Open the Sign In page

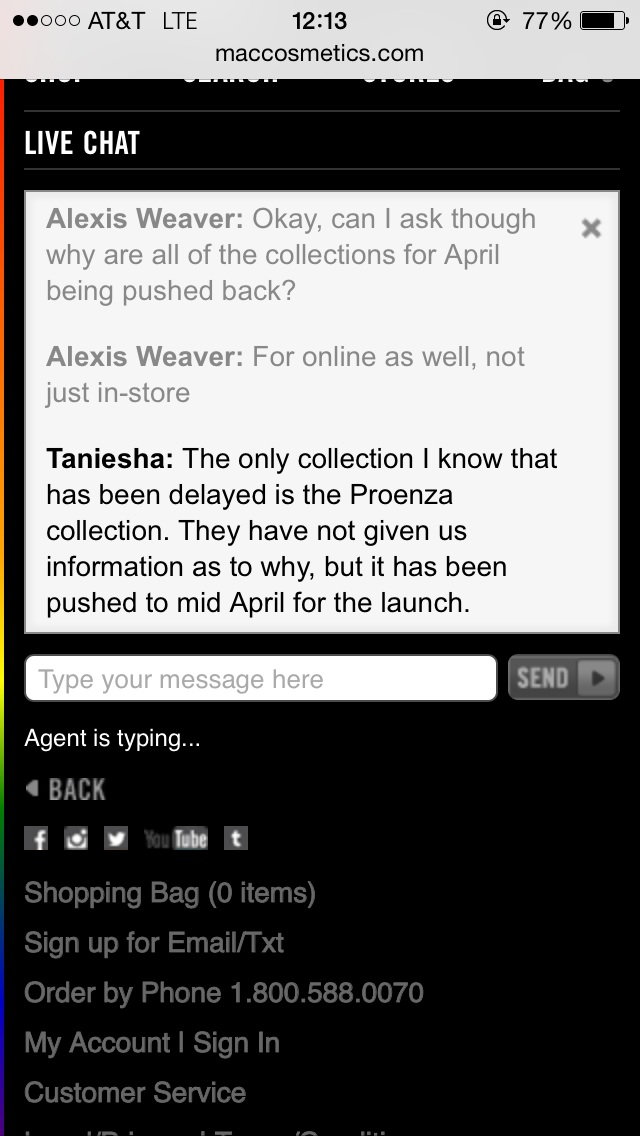[236, 1043]
